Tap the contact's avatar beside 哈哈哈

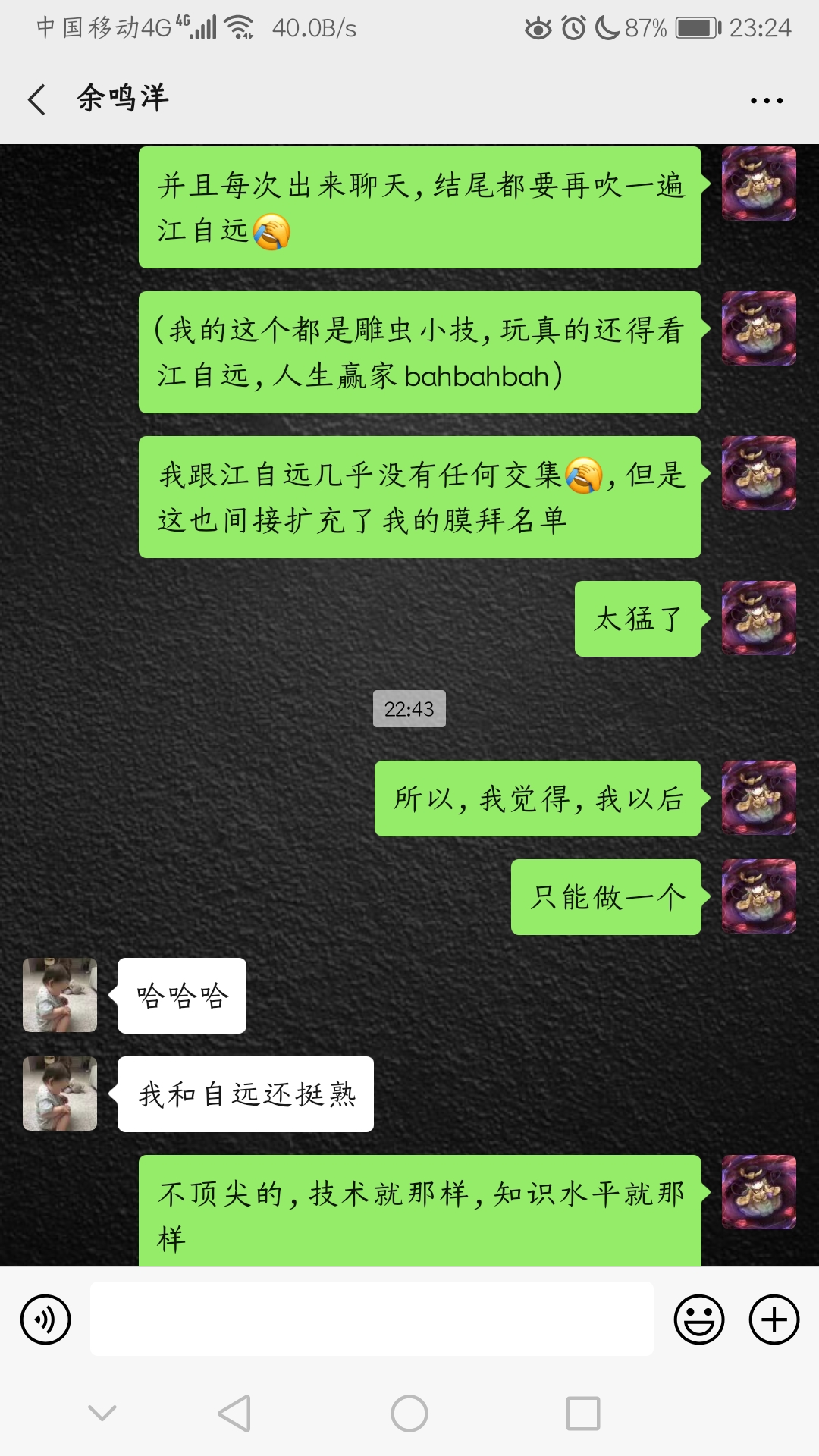(60, 995)
